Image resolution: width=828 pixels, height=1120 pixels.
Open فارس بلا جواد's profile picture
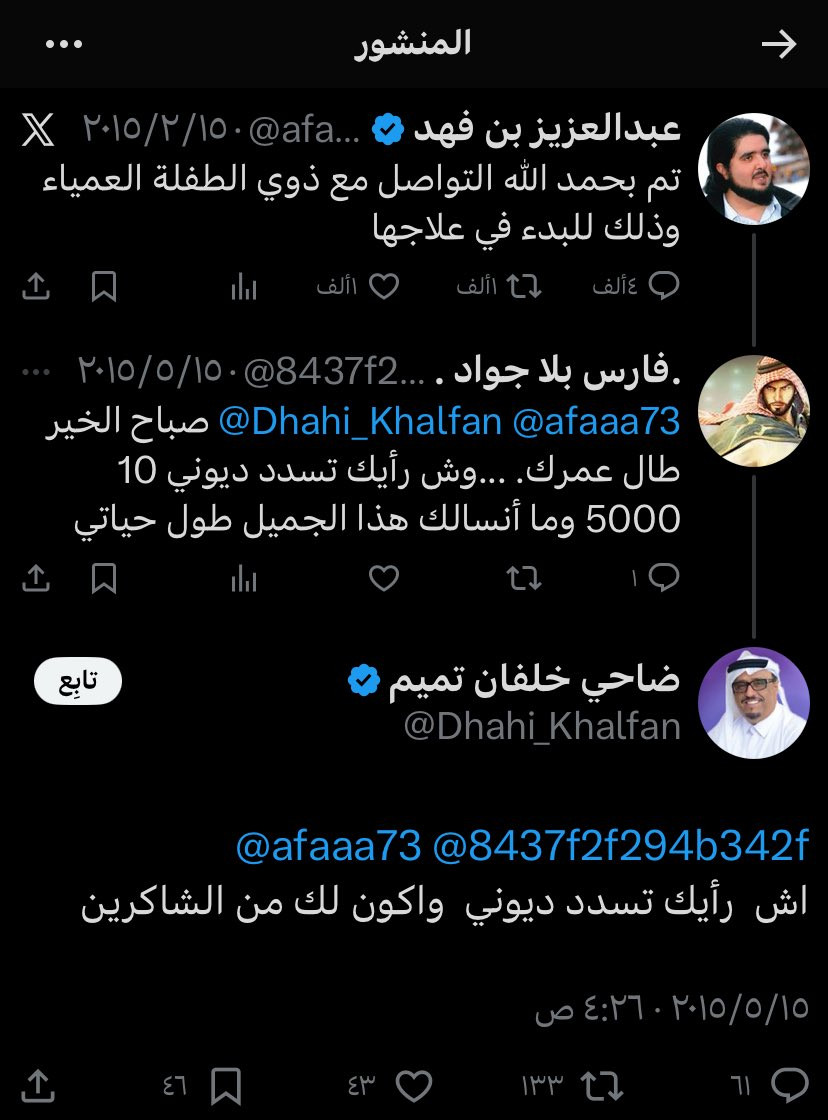pos(752,410)
